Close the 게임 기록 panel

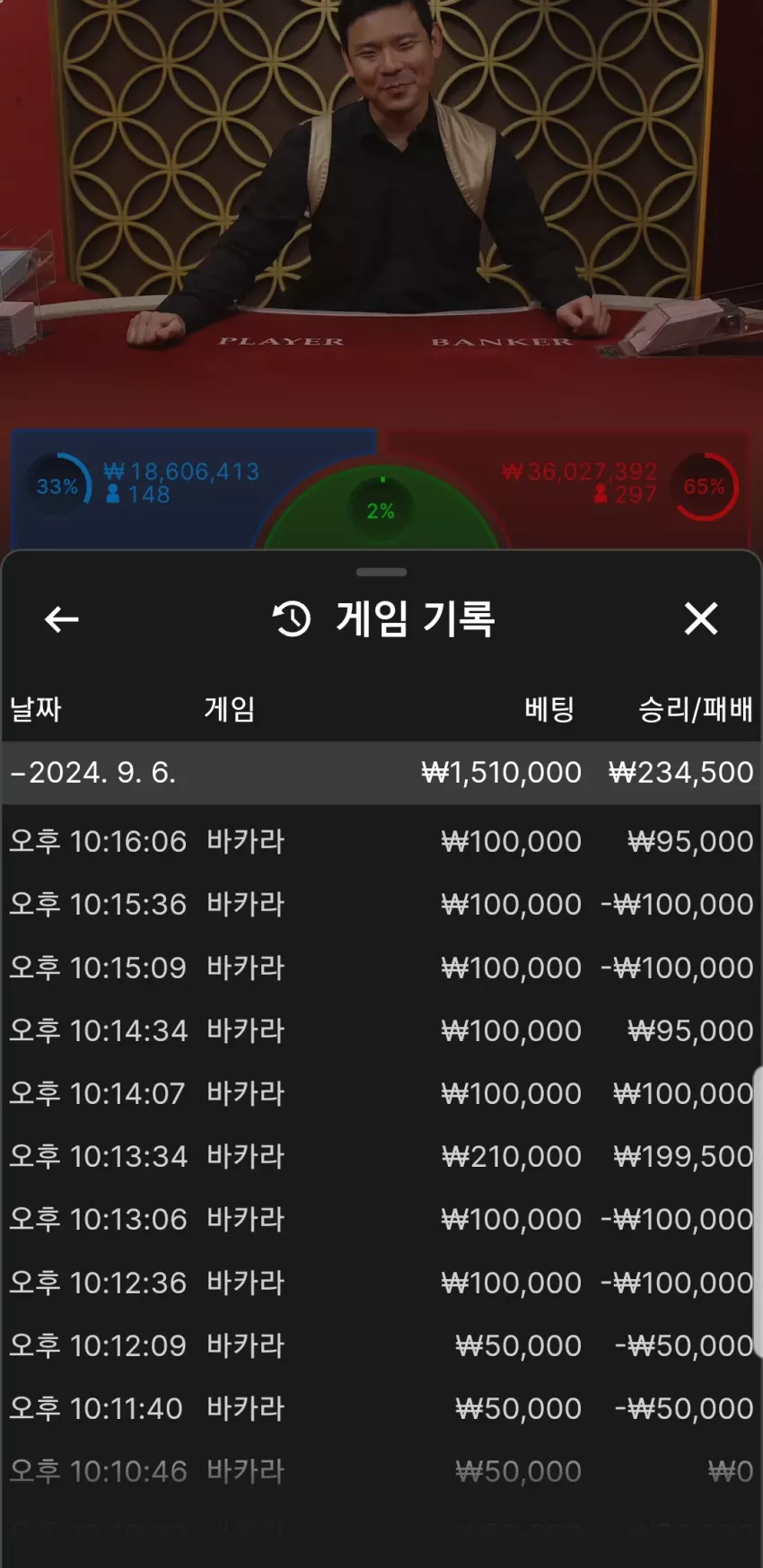tap(700, 618)
